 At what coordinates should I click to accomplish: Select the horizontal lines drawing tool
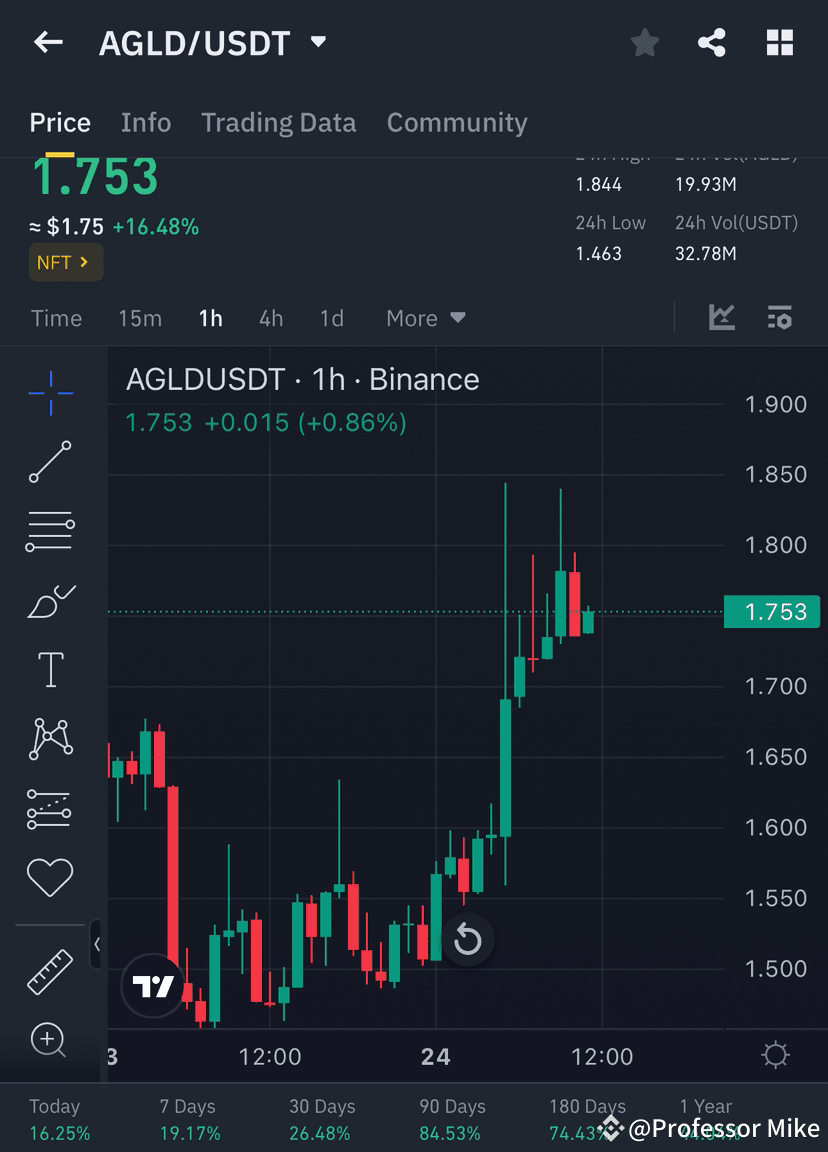point(50,530)
